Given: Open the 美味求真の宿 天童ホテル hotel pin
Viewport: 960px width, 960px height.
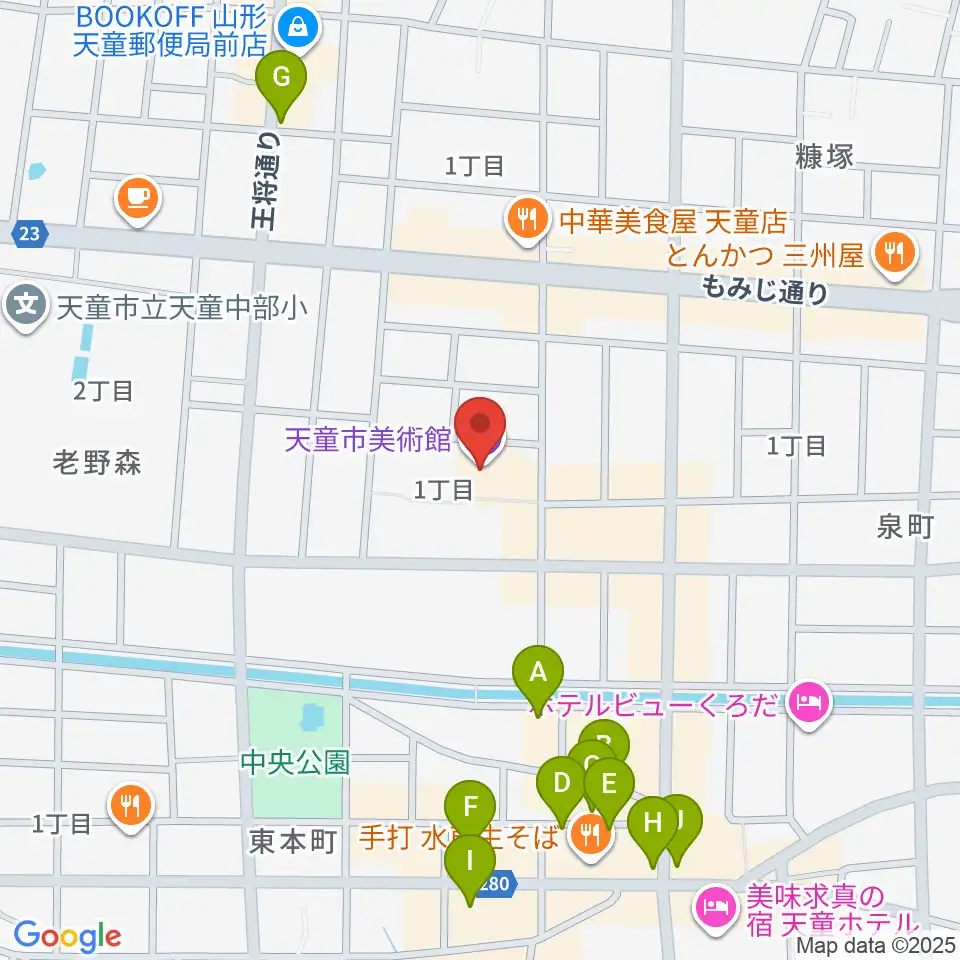Looking at the screenshot, I should 715,909.
